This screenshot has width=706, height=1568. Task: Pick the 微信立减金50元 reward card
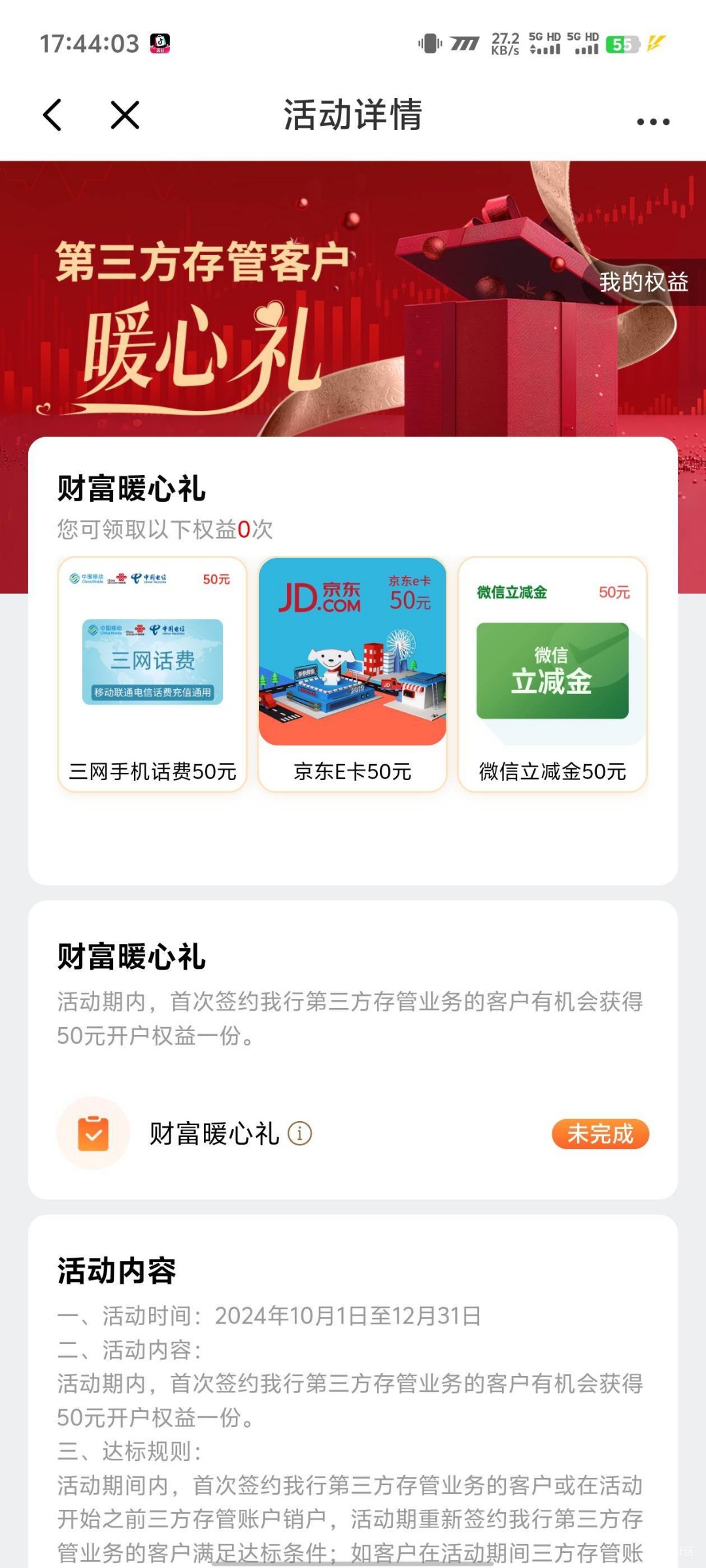tap(552, 674)
